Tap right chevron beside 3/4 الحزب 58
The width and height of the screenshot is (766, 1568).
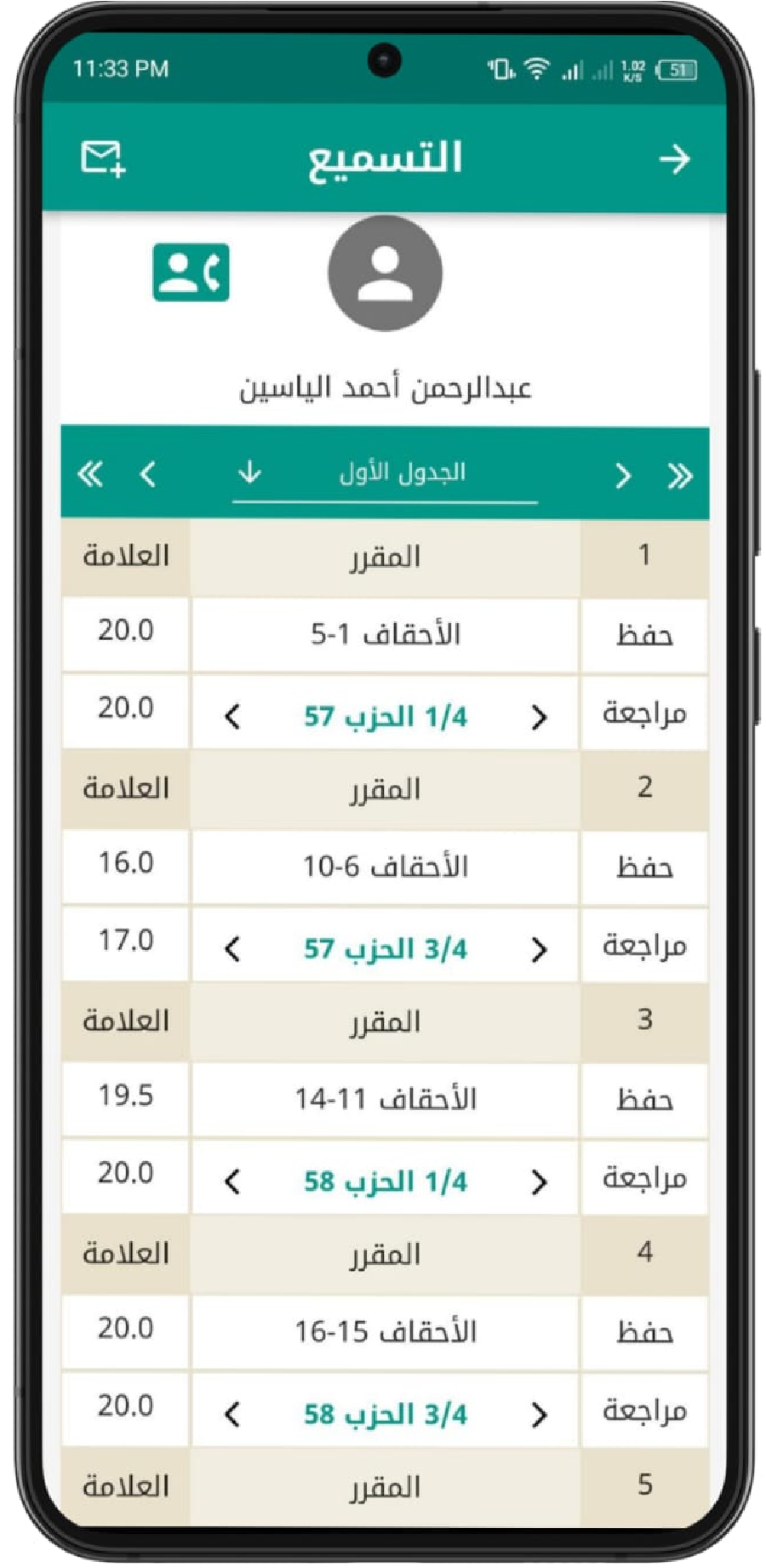point(539,1415)
